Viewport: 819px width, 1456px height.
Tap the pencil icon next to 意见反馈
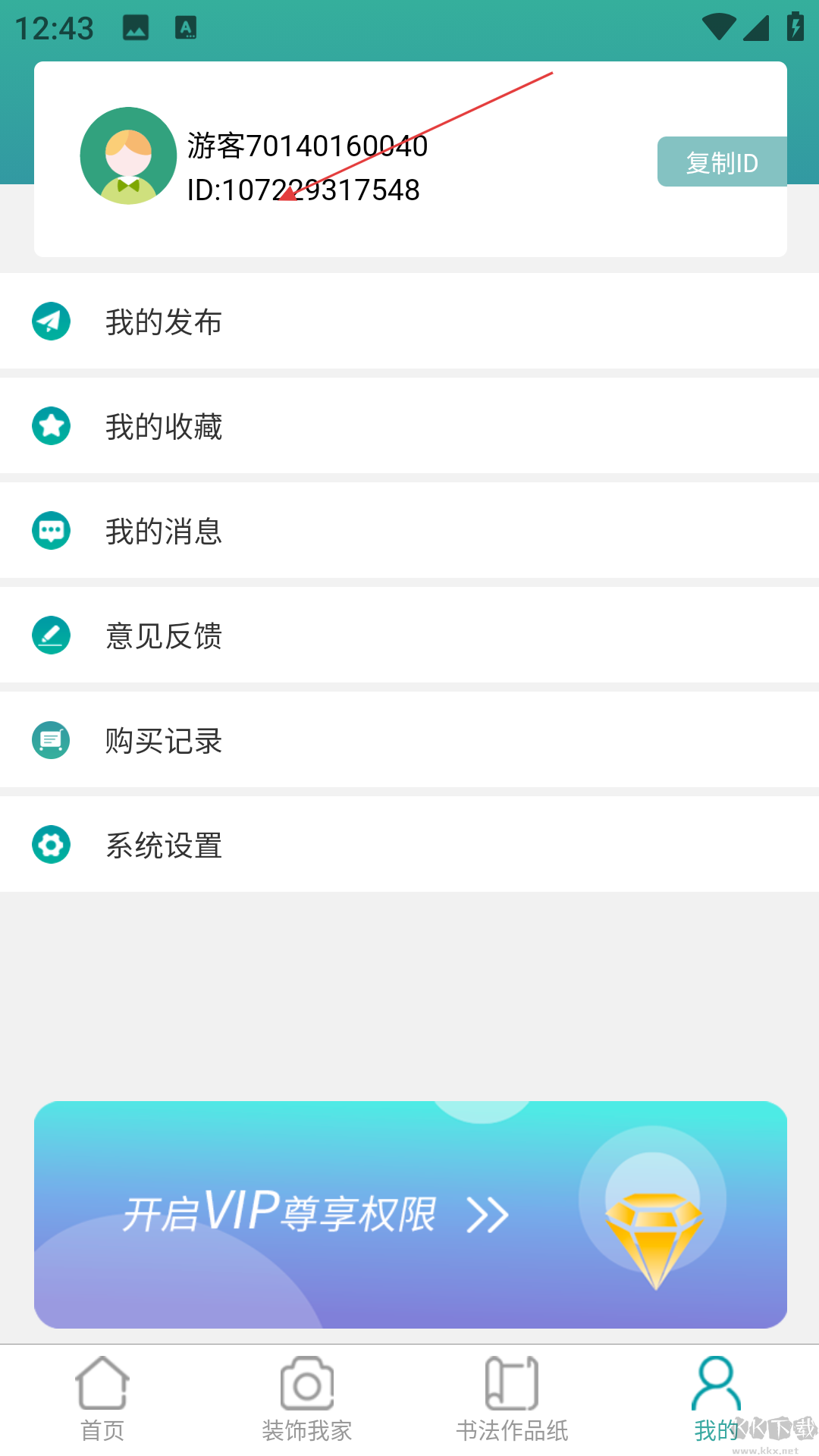(x=50, y=635)
